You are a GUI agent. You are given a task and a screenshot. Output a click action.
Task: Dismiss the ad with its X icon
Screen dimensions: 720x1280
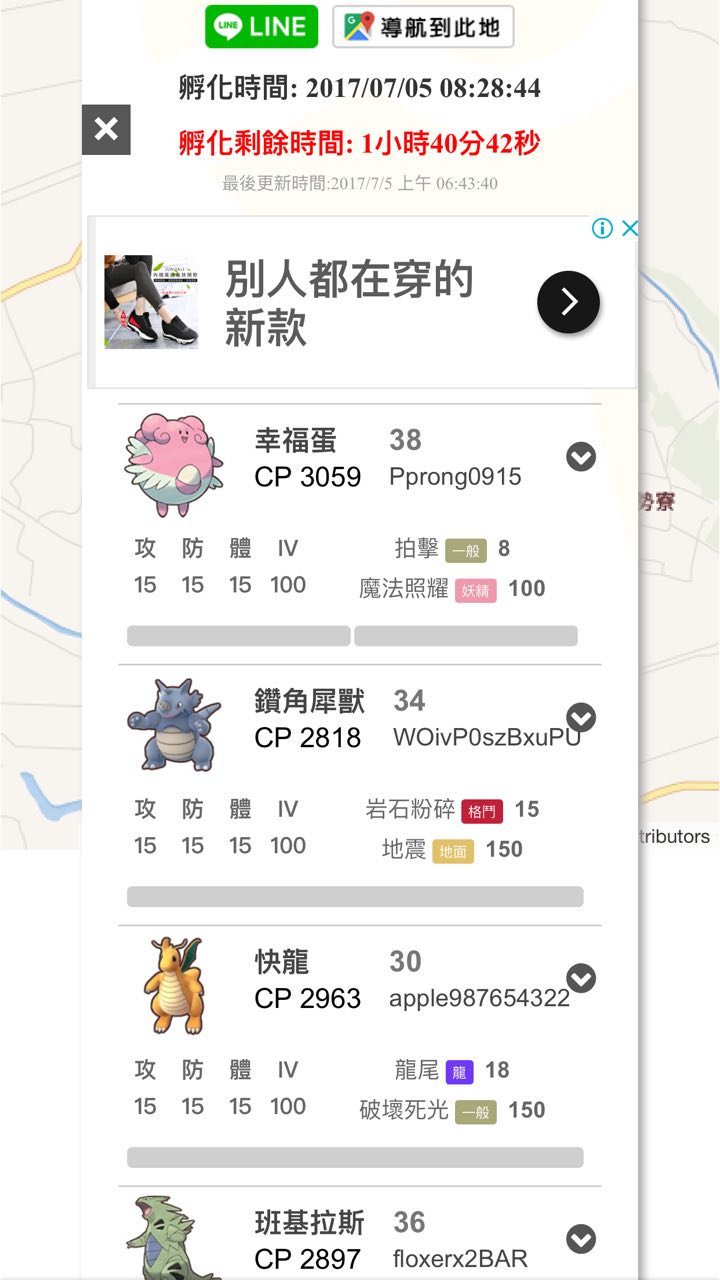630,228
